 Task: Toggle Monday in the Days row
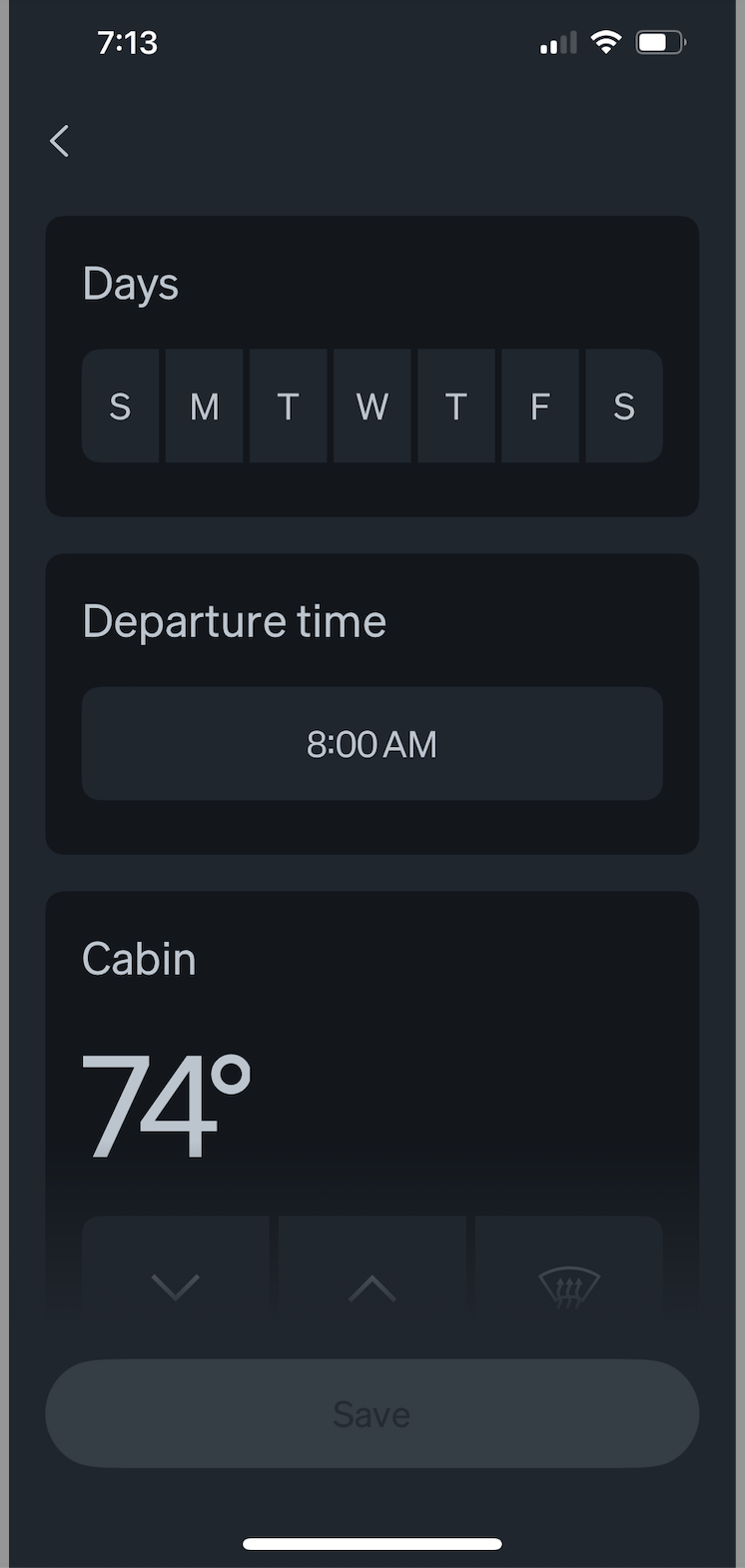pyautogui.click(x=204, y=406)
